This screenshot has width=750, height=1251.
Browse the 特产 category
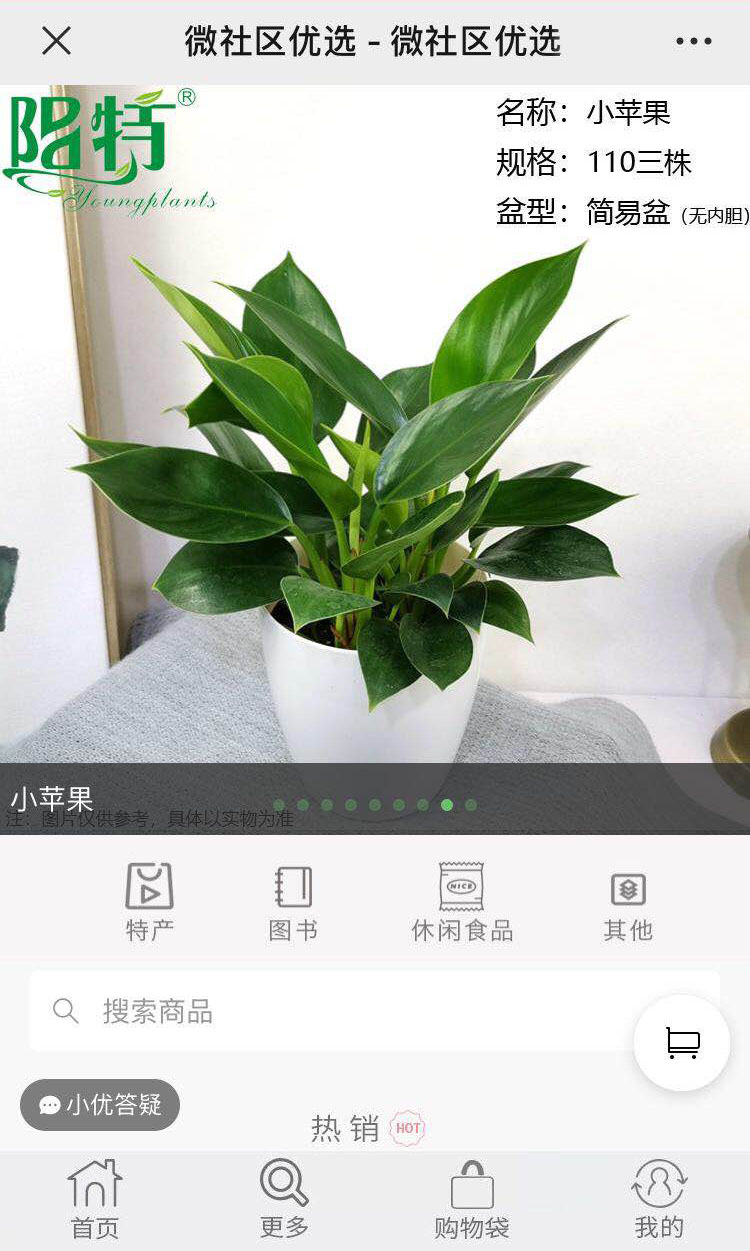150,902
